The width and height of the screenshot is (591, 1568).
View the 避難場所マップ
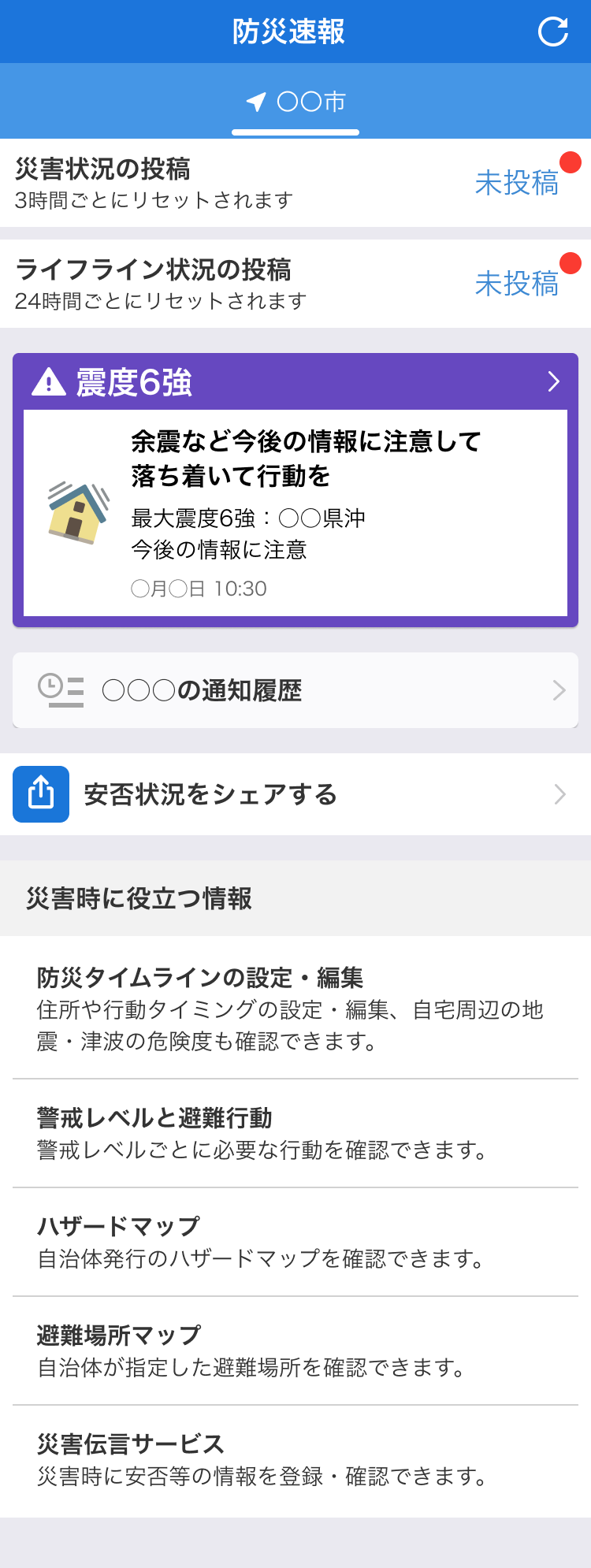coord(295,1351)
